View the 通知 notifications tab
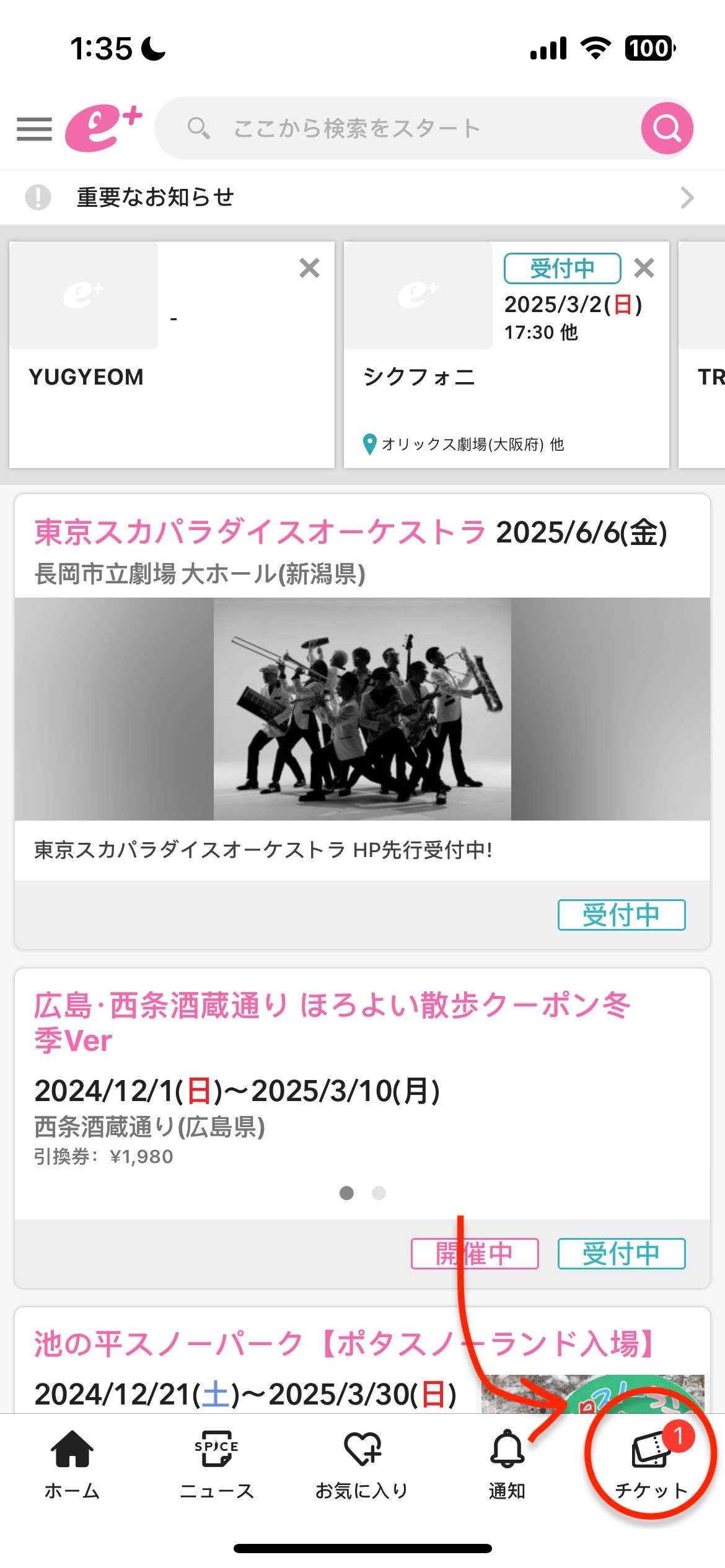Viewport: 725px width, 1568px height. point(507,1464)
